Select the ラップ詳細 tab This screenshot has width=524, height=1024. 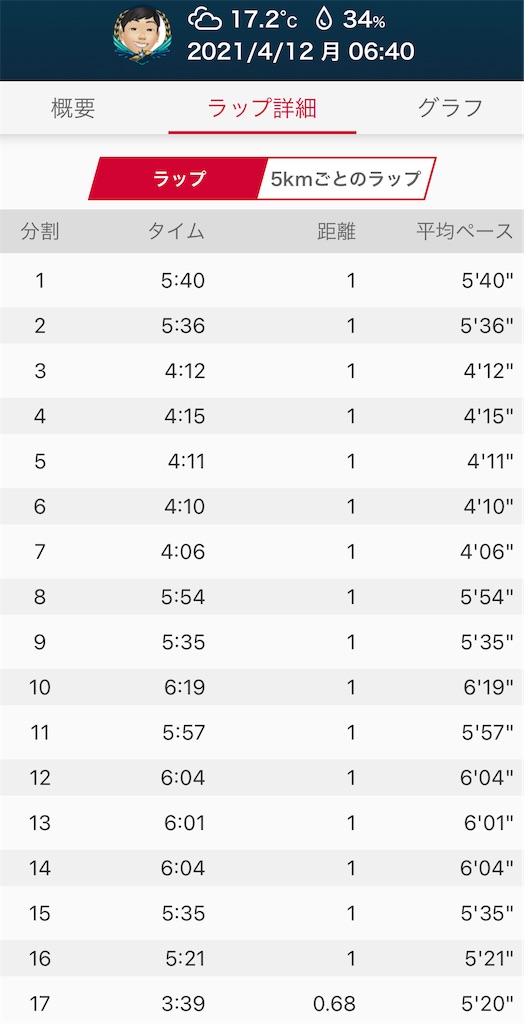click(x=262, y=108)
